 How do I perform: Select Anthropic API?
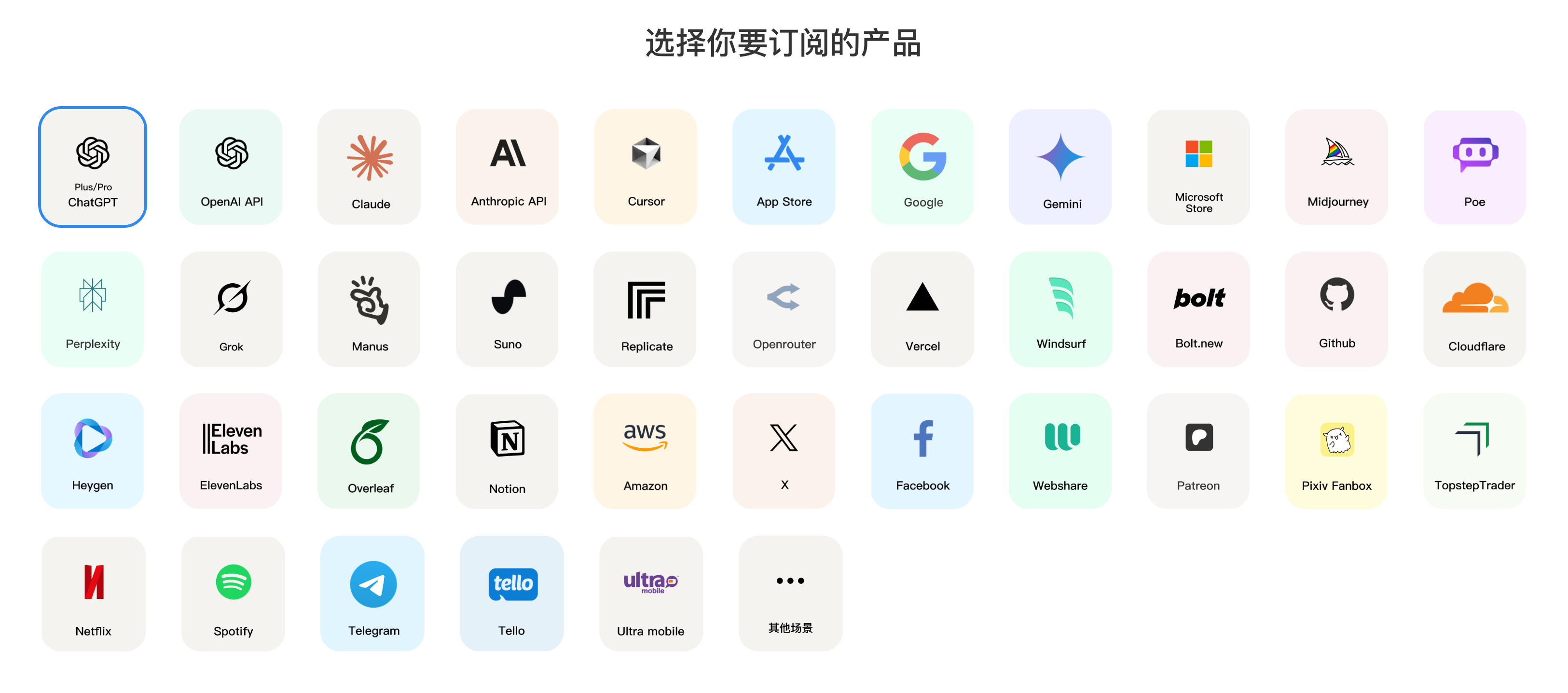click(508, 167)
